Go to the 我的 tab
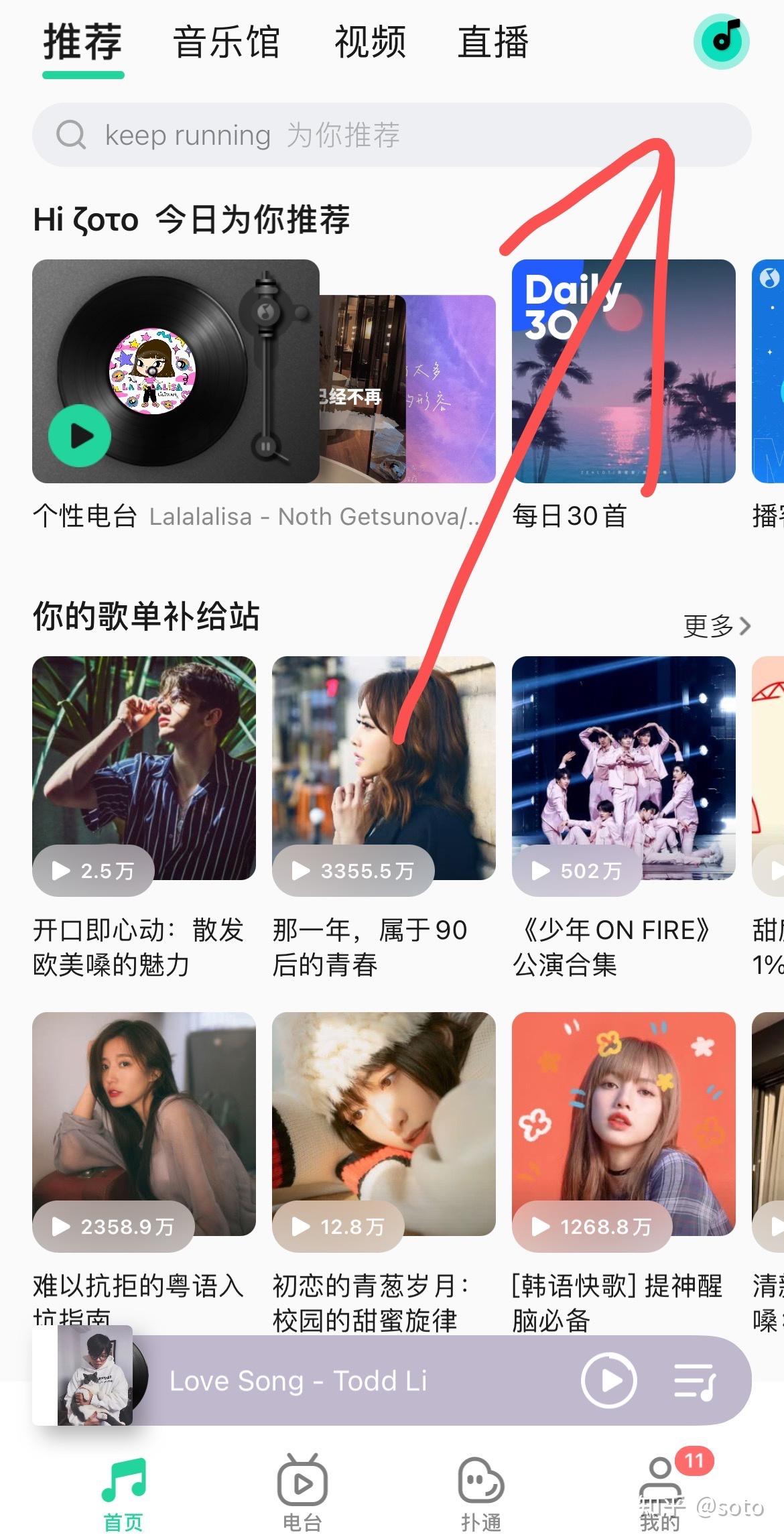 click(x=661, y=1492)
